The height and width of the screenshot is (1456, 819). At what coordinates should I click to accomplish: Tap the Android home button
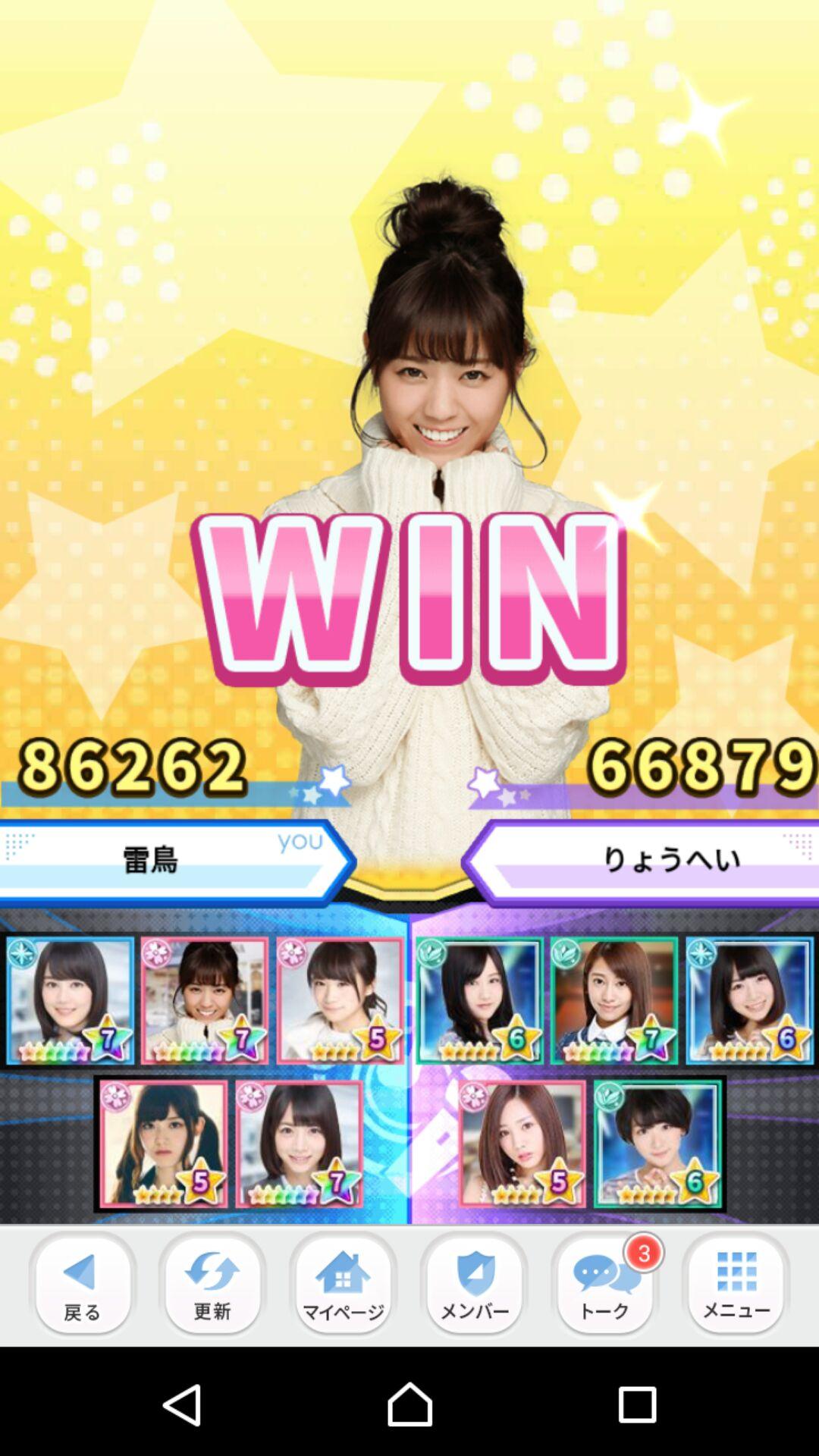(409, 1404)
